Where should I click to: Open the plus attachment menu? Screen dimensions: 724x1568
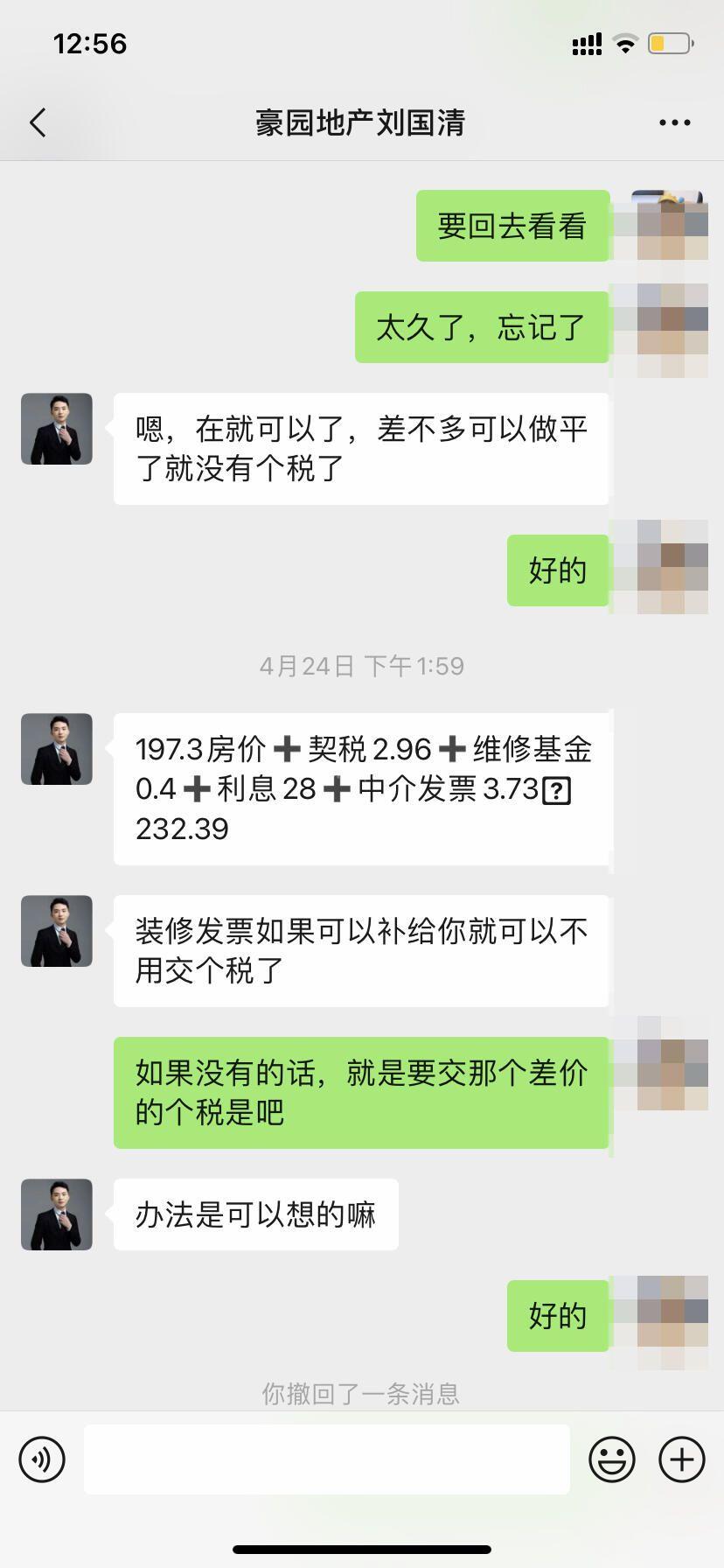(681, 1459)
